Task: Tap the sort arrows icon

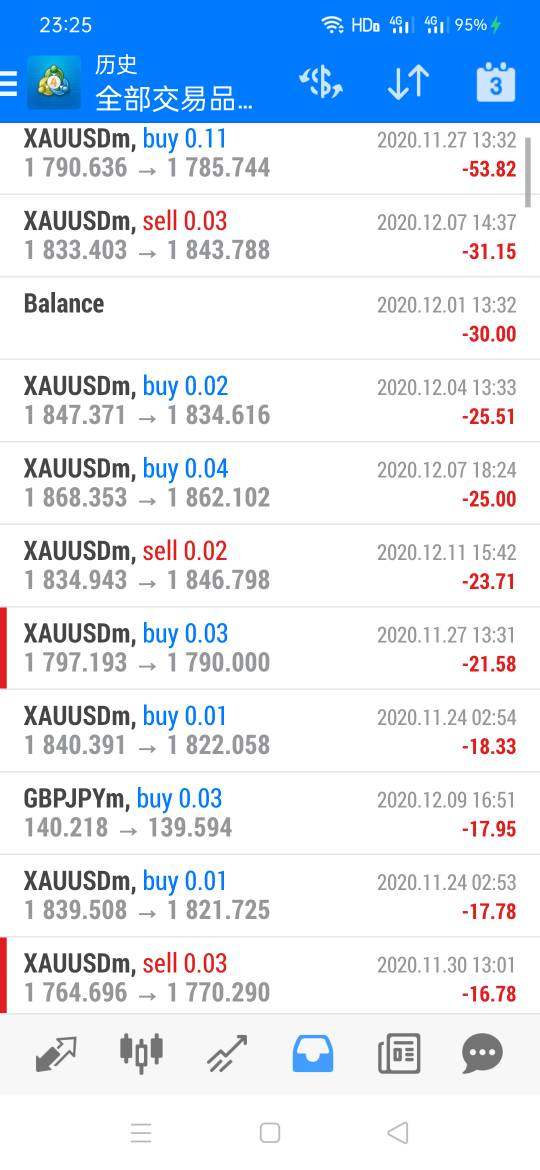Action: point(408,82)
